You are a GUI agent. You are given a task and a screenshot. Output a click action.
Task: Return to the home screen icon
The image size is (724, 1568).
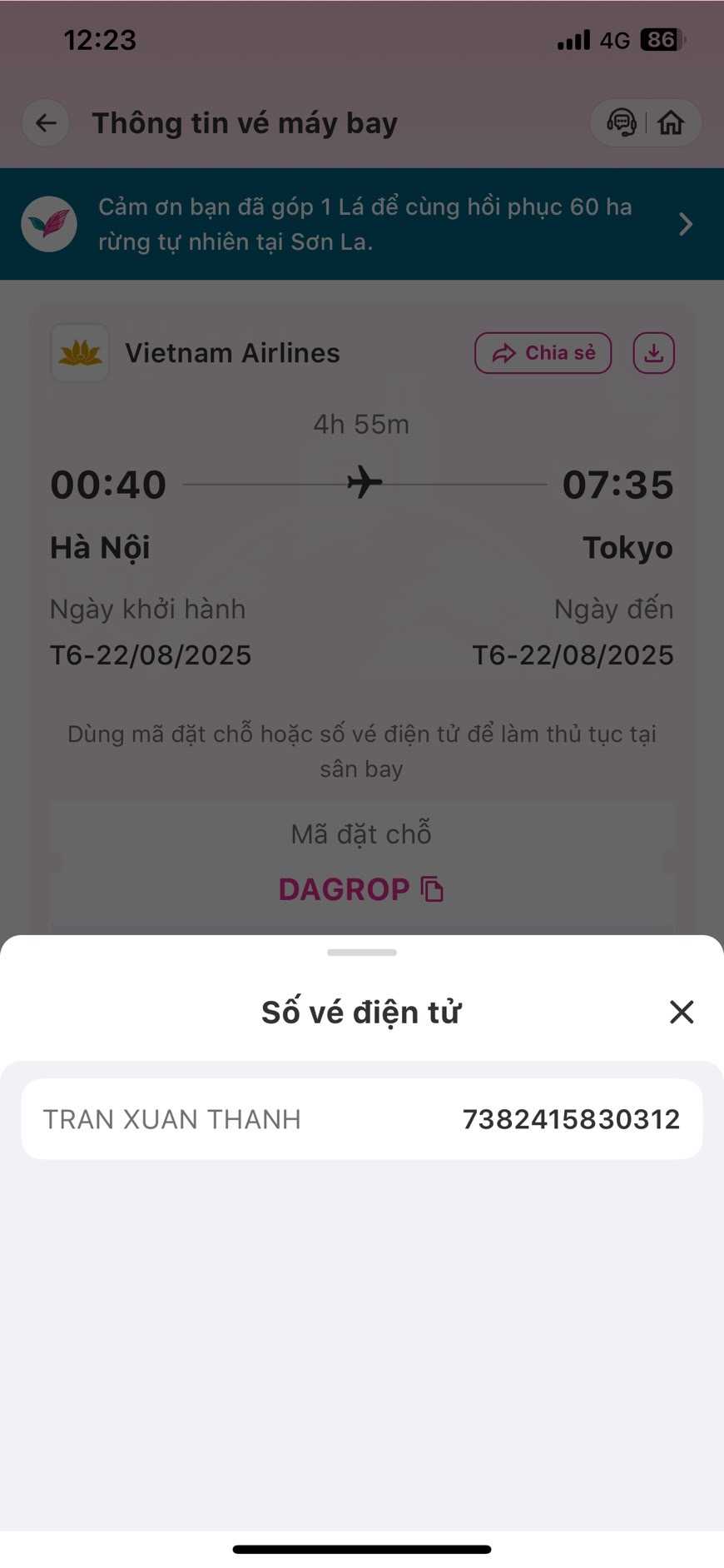click(x=671, y=123)
